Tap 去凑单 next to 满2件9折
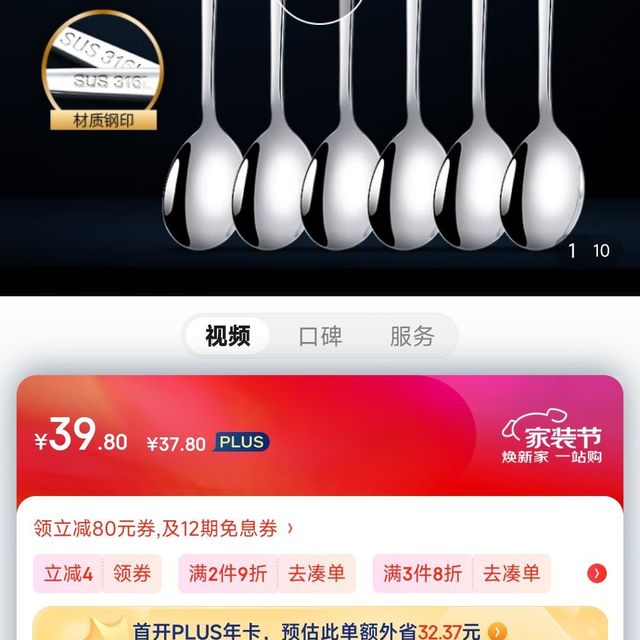 316,573
